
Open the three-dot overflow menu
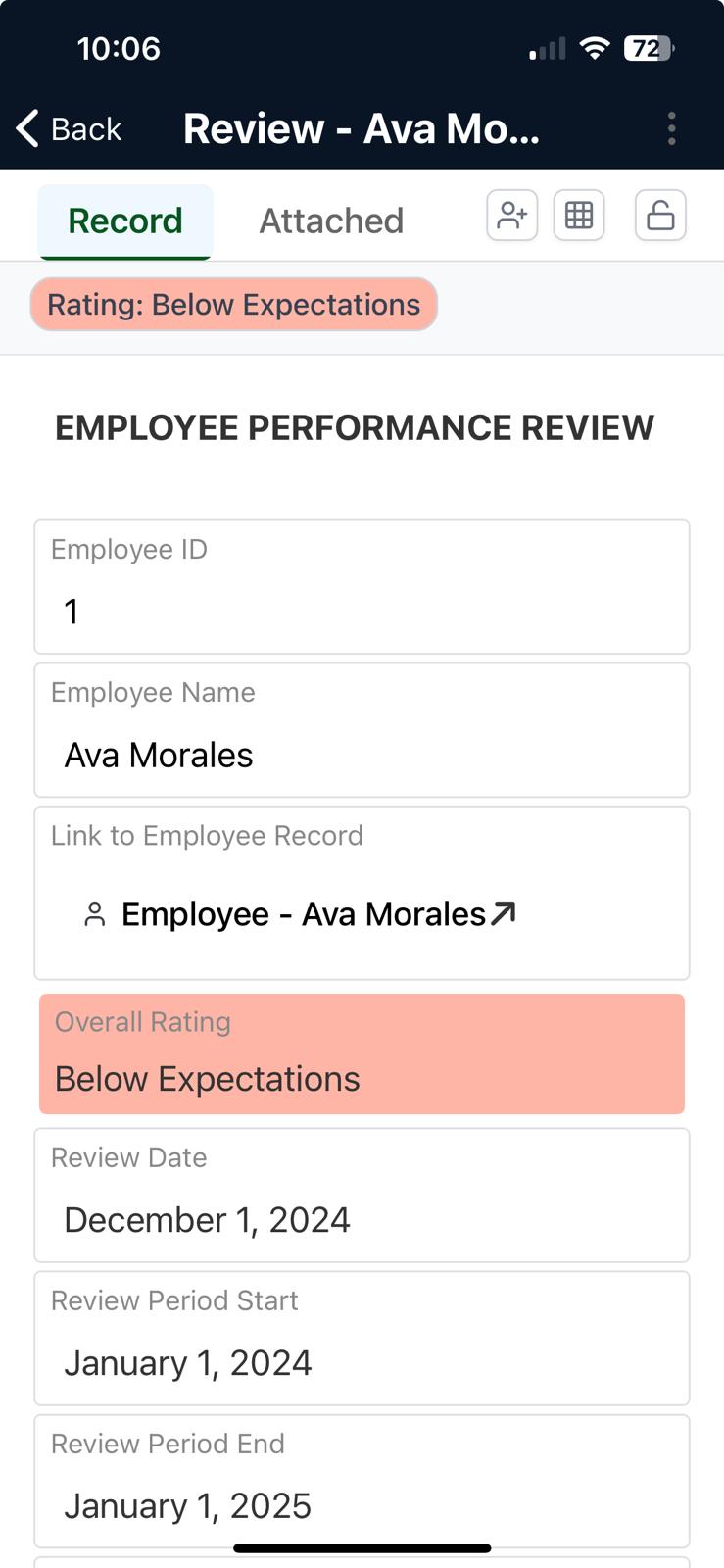tap(671, 128)
